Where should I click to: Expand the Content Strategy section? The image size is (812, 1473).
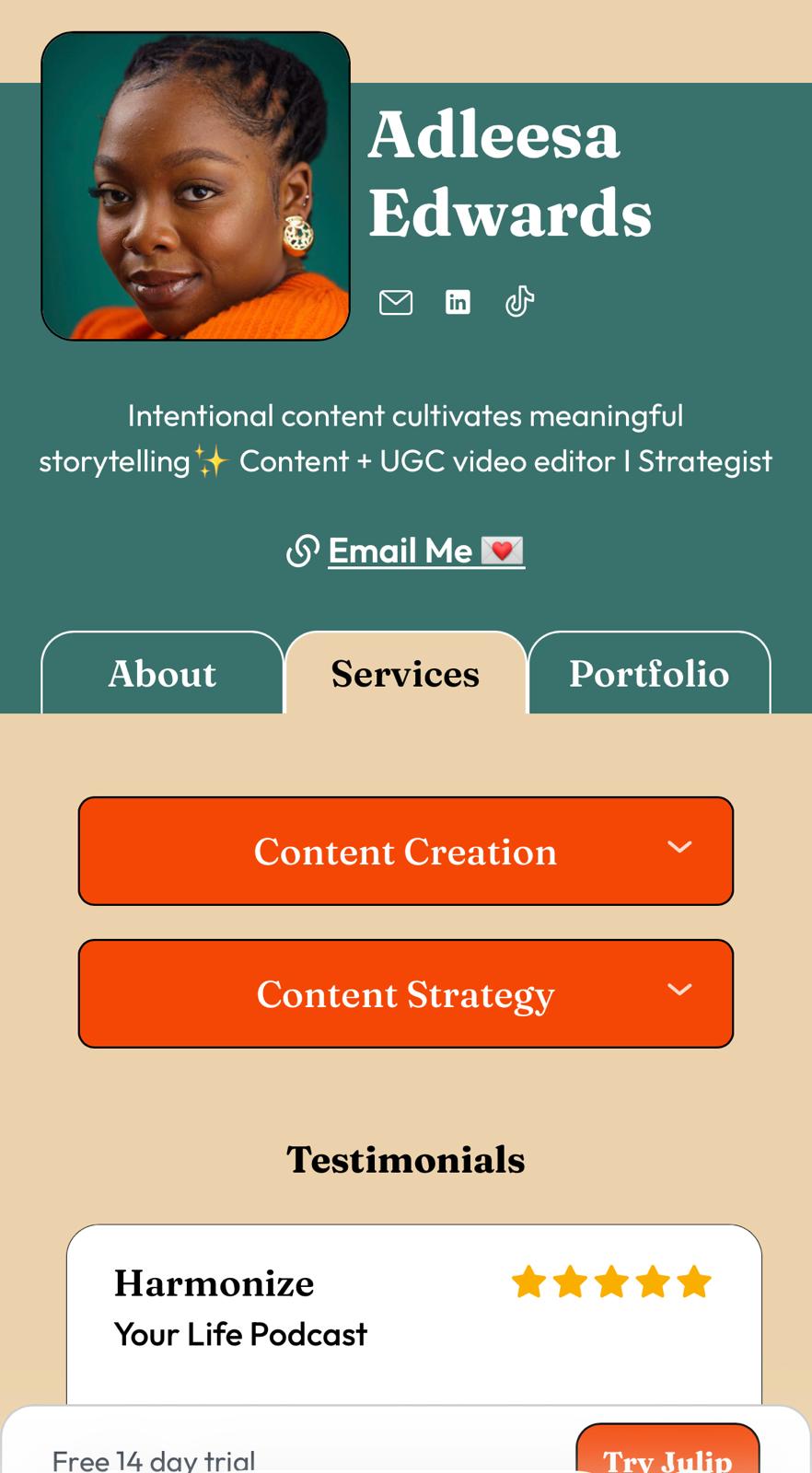point(406,993)
